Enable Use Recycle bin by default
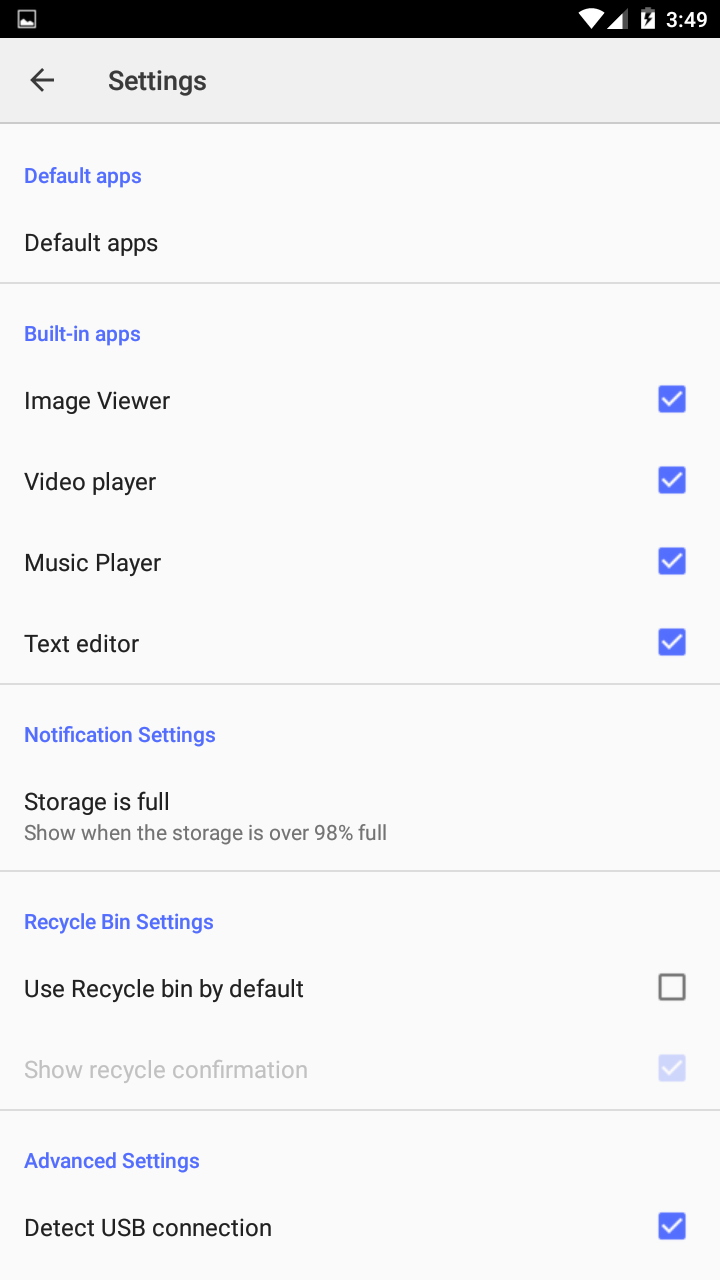The height and width of the screenshot is (1280, 720). pyautogui.click(x=671, y=988)
